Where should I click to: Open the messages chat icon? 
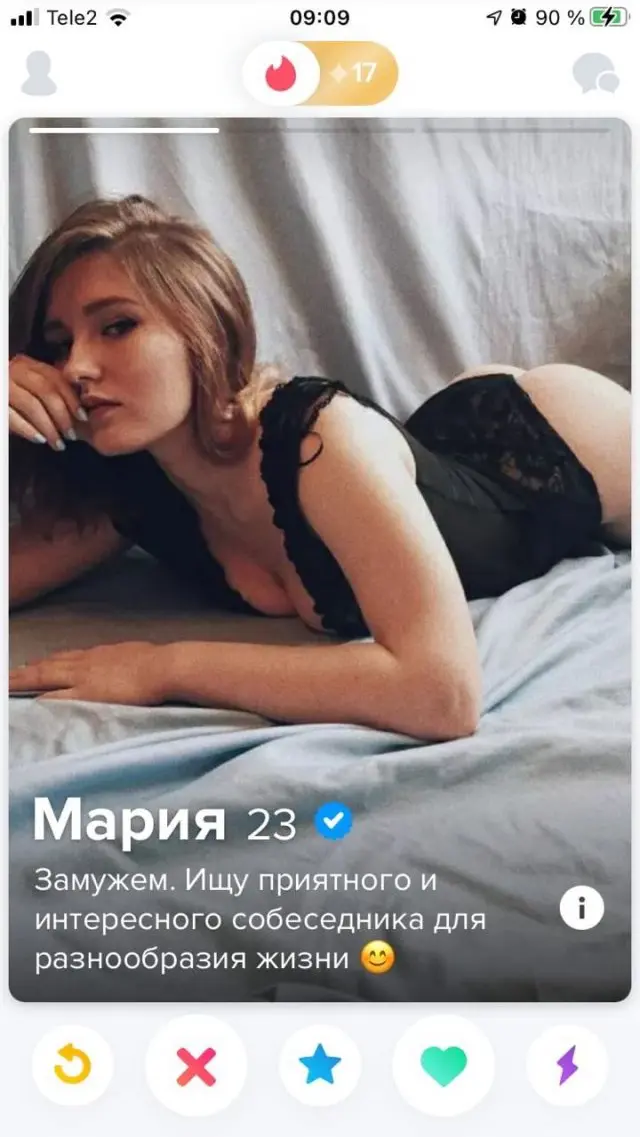[x=595, y=73]
